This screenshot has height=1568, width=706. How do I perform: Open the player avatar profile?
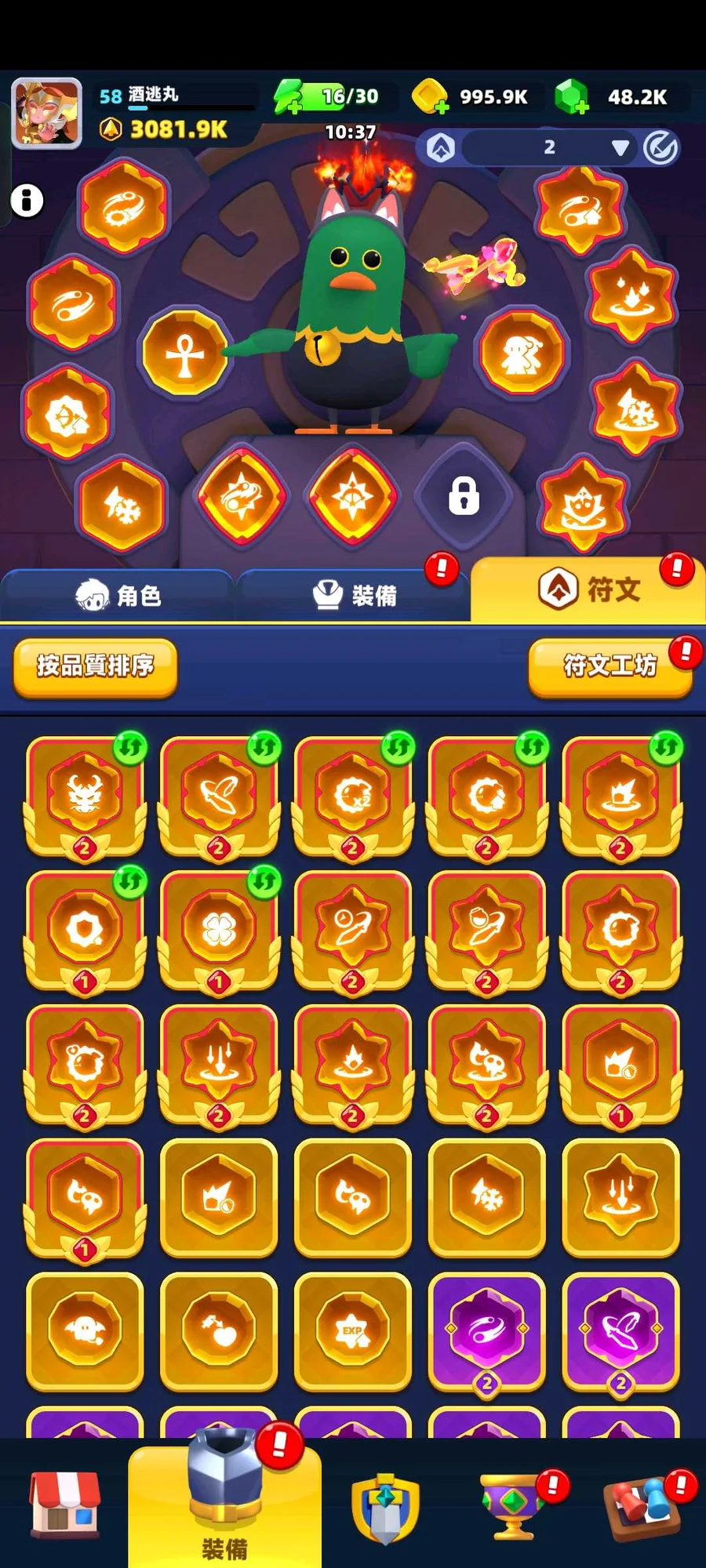pos(47,113)
